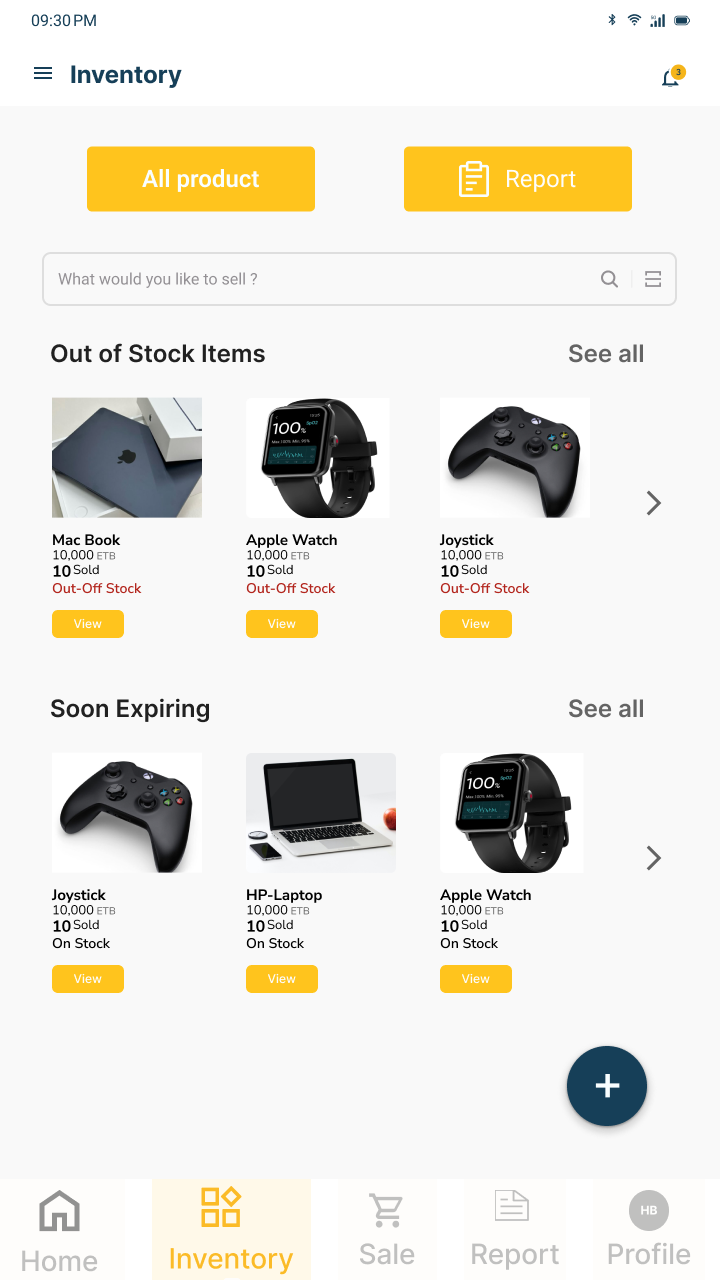View the Mac Book product
Viewport: 720px width, 1280px height.
[x=88, y=624]
